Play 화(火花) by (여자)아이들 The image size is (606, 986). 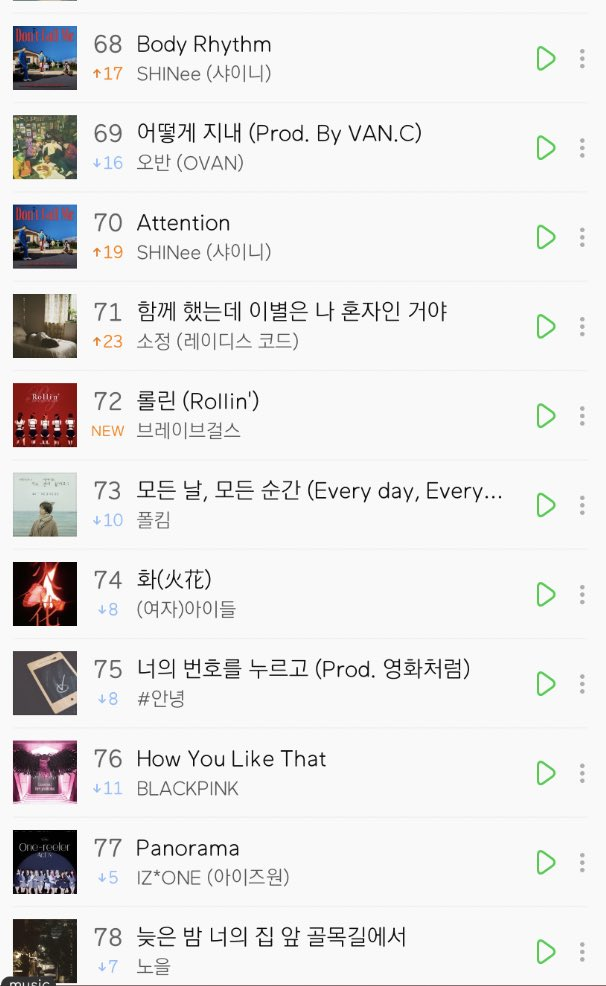click(x=545, y=594)
